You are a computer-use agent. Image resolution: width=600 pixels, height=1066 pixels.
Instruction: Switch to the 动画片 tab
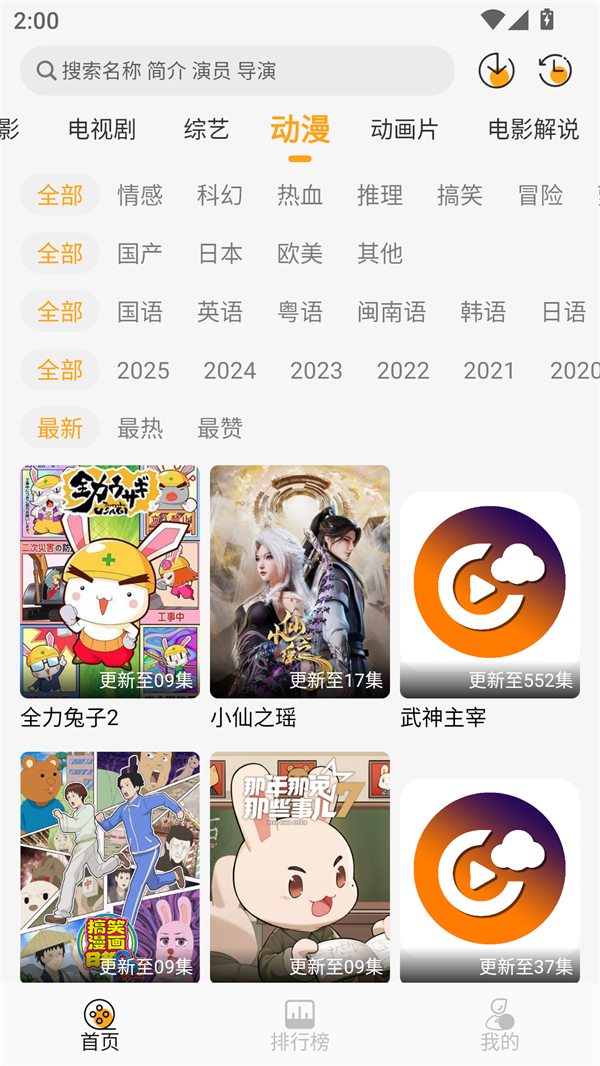coord(404,129)
